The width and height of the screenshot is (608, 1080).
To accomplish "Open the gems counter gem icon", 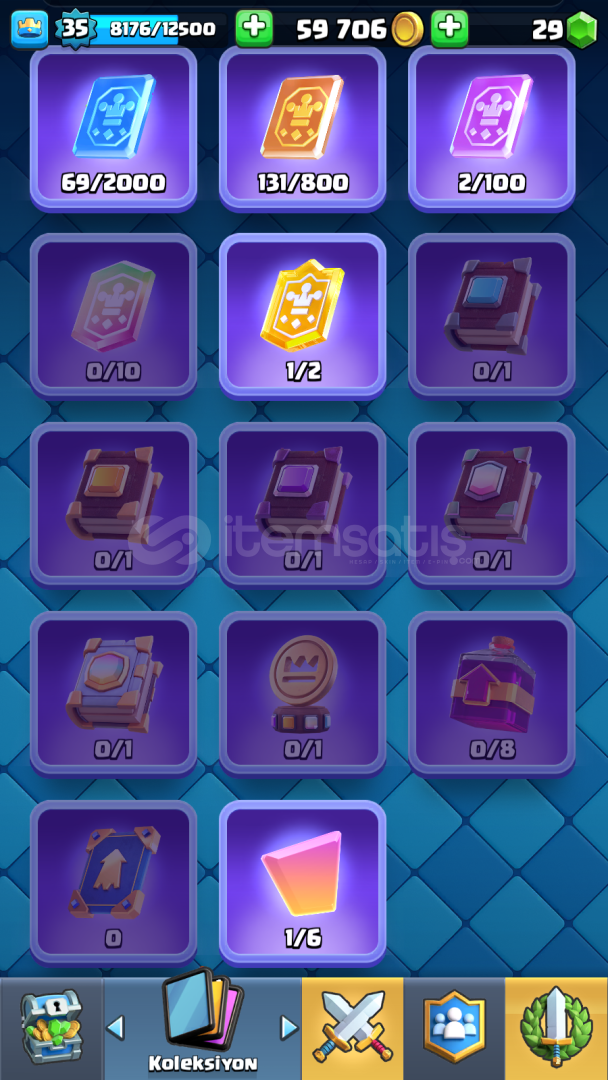I will pos(583,30).
